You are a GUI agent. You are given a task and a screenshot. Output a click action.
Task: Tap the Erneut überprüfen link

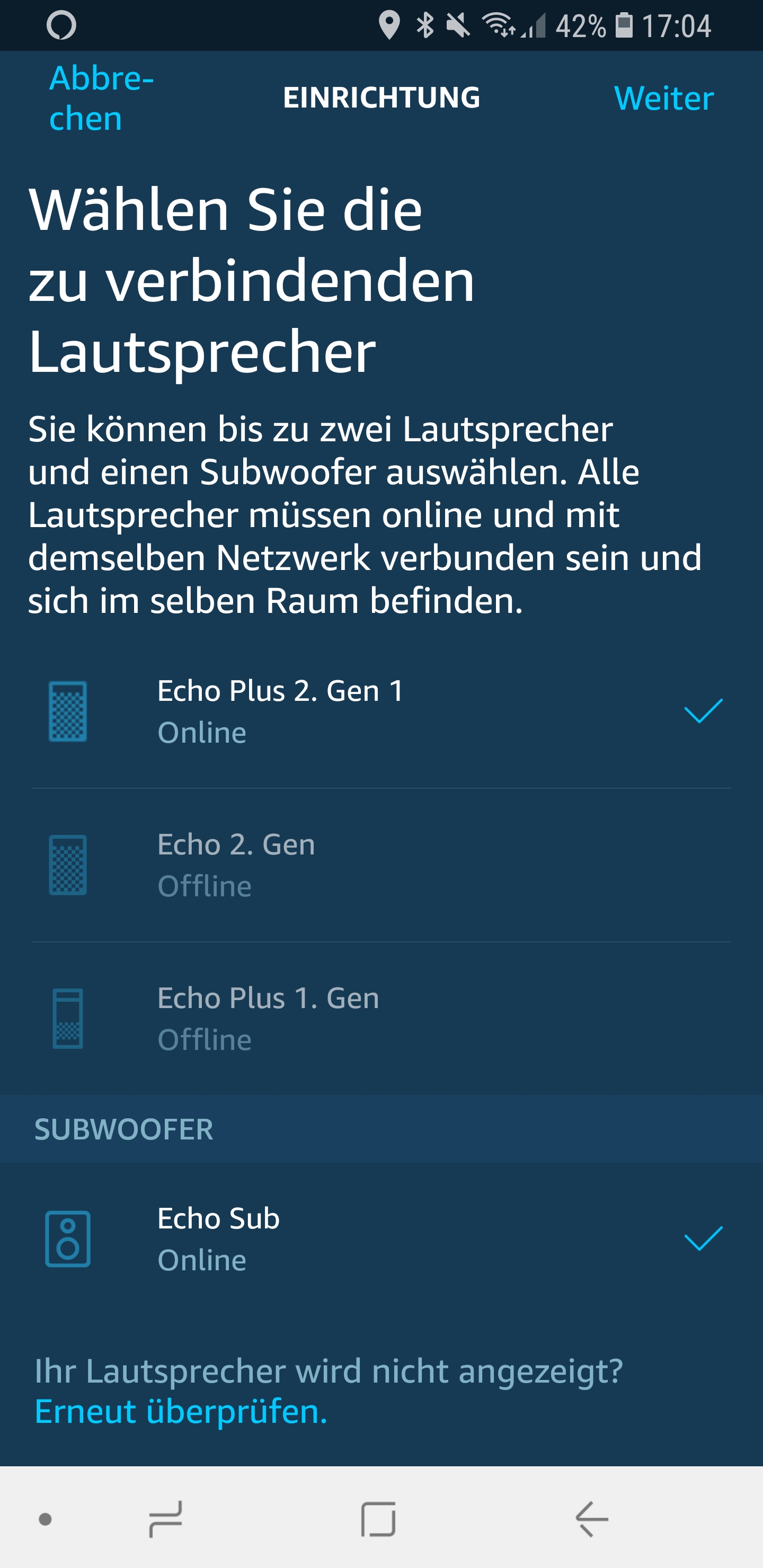(181, 1411)
